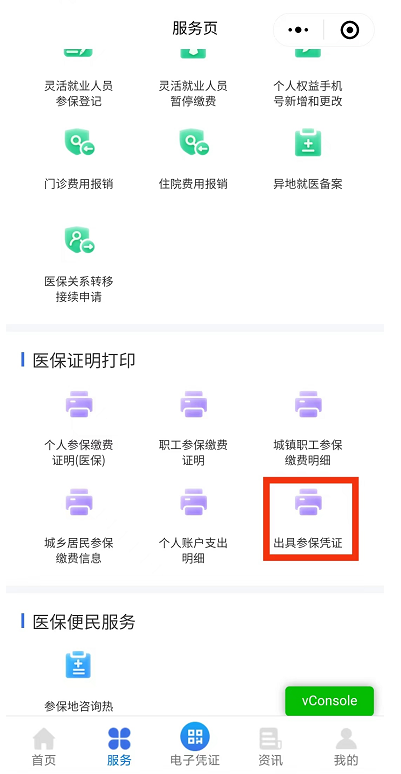Select 门诊费用报销 service

click(79, 159)
